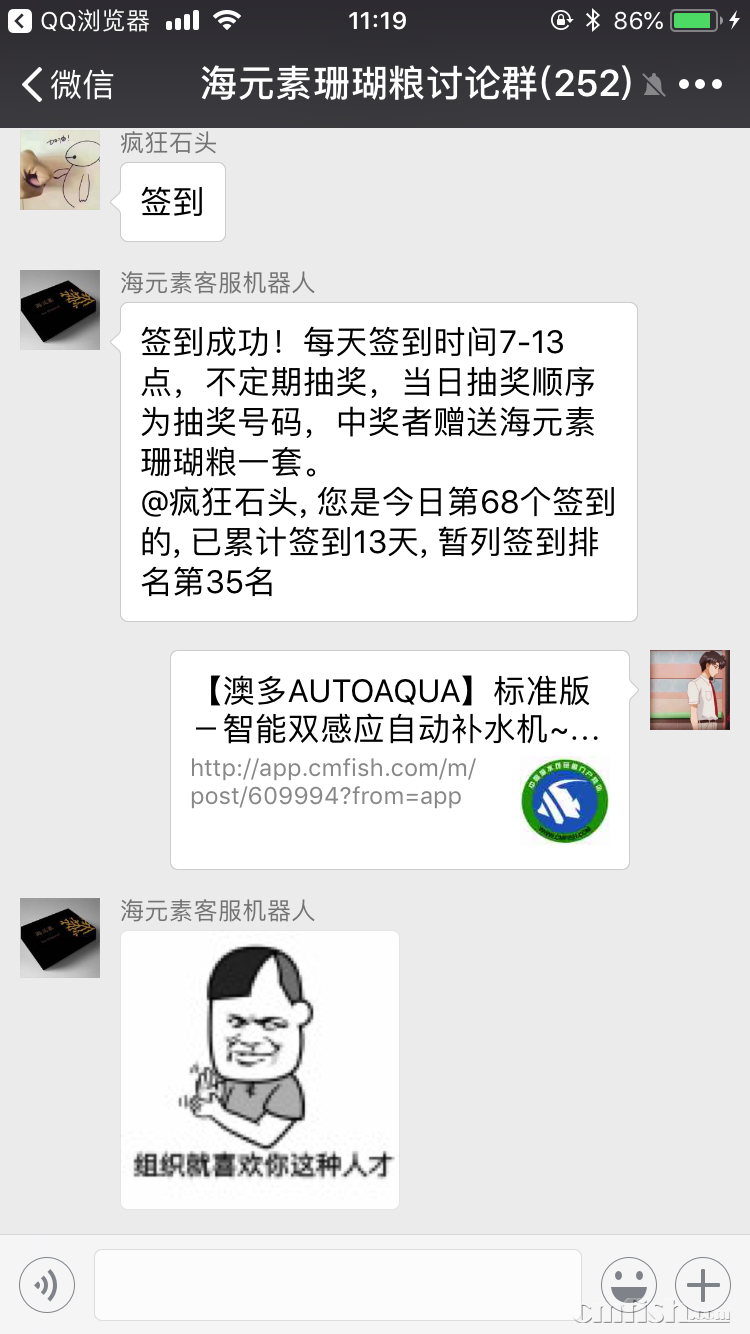
Task: Open 海元素客服机器人's avatar above the sign-in reply
Action: point(60,310)
